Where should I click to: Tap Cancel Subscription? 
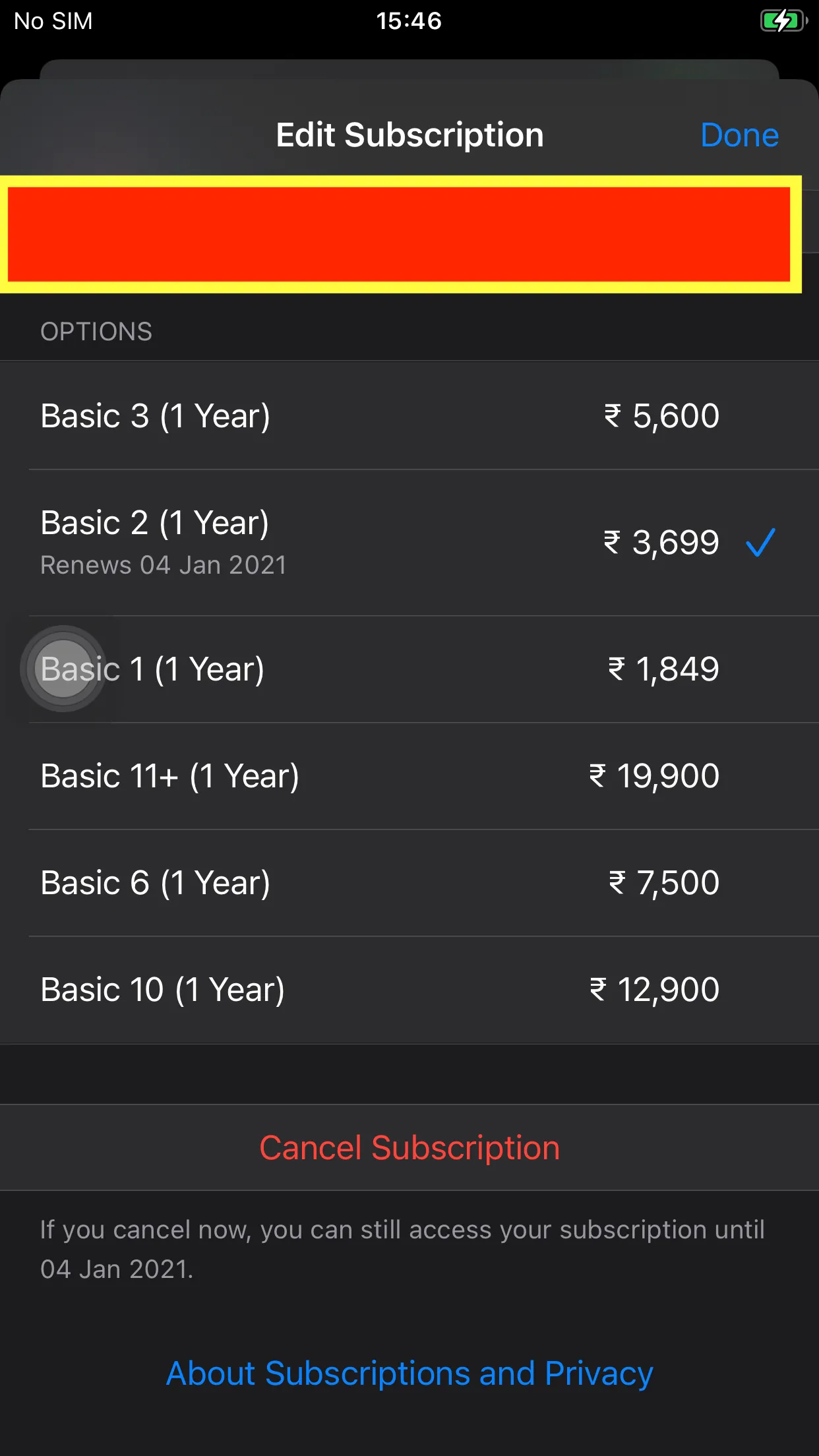(x=409, y=1147)
